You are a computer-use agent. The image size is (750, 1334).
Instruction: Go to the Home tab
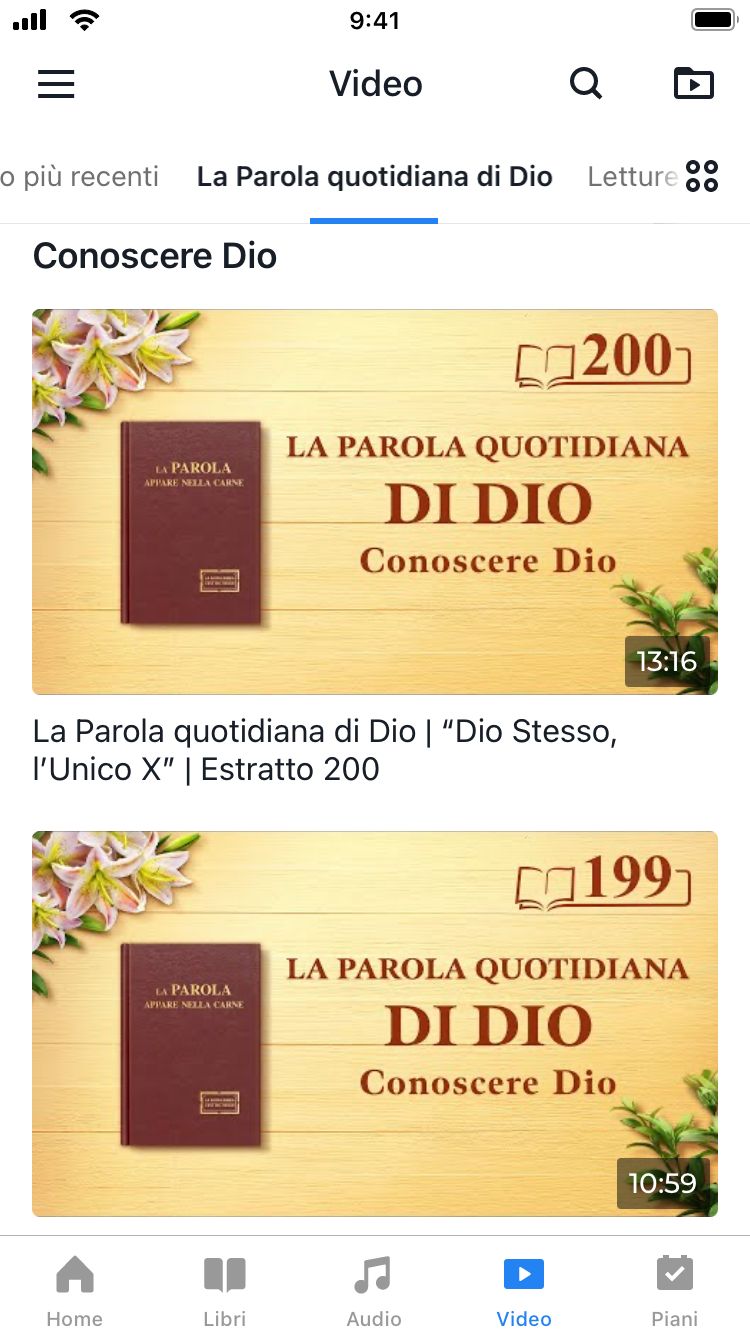75,1291
